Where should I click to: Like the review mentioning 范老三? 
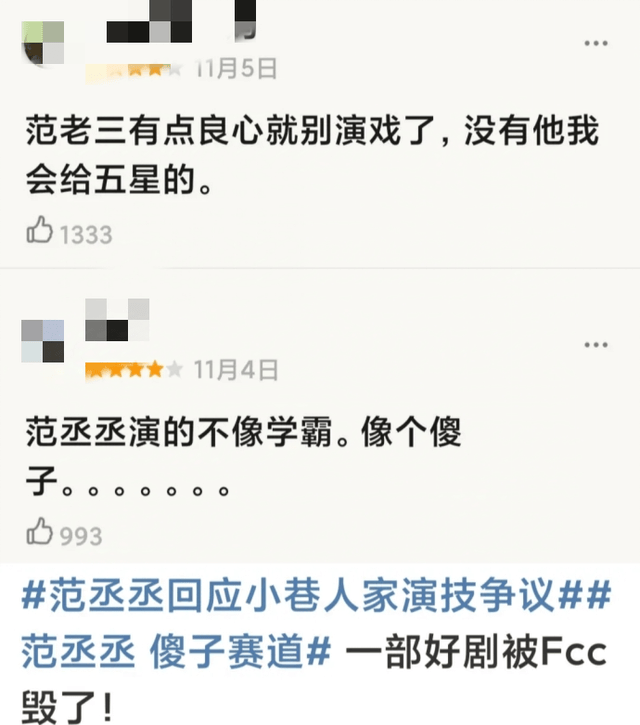[41, 232]
